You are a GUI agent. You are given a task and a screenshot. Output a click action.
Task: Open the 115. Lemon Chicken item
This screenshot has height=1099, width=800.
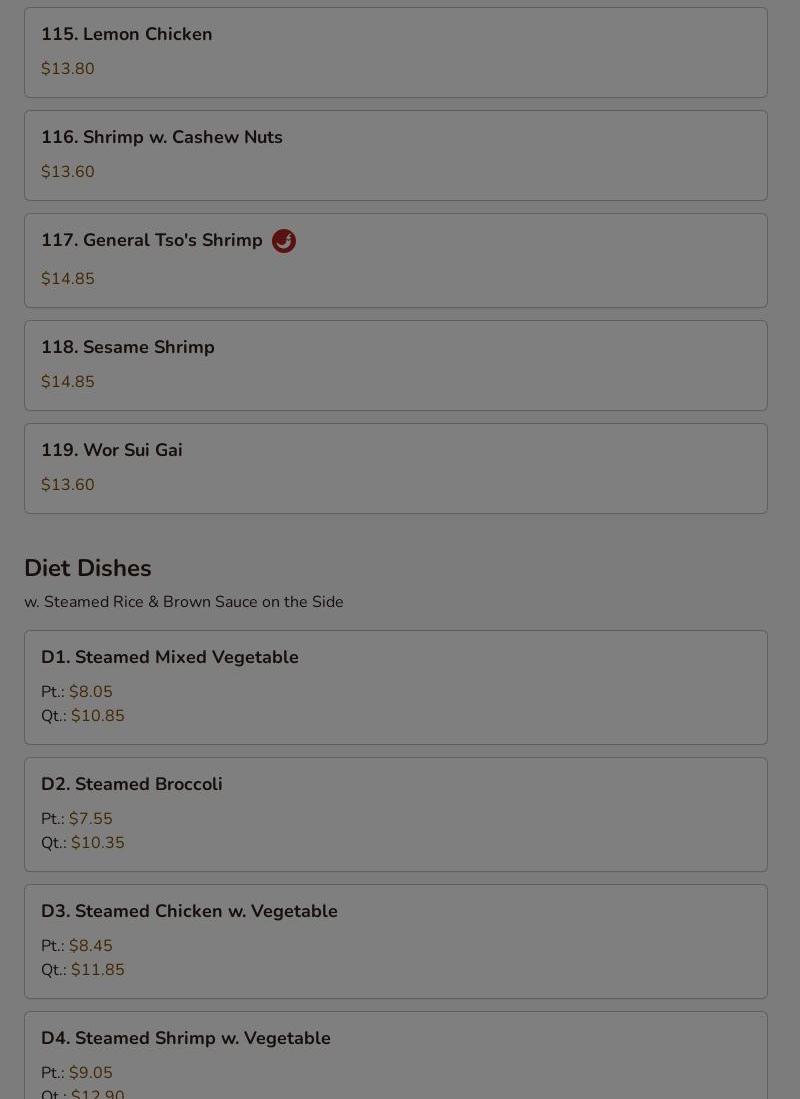point(395,52)
